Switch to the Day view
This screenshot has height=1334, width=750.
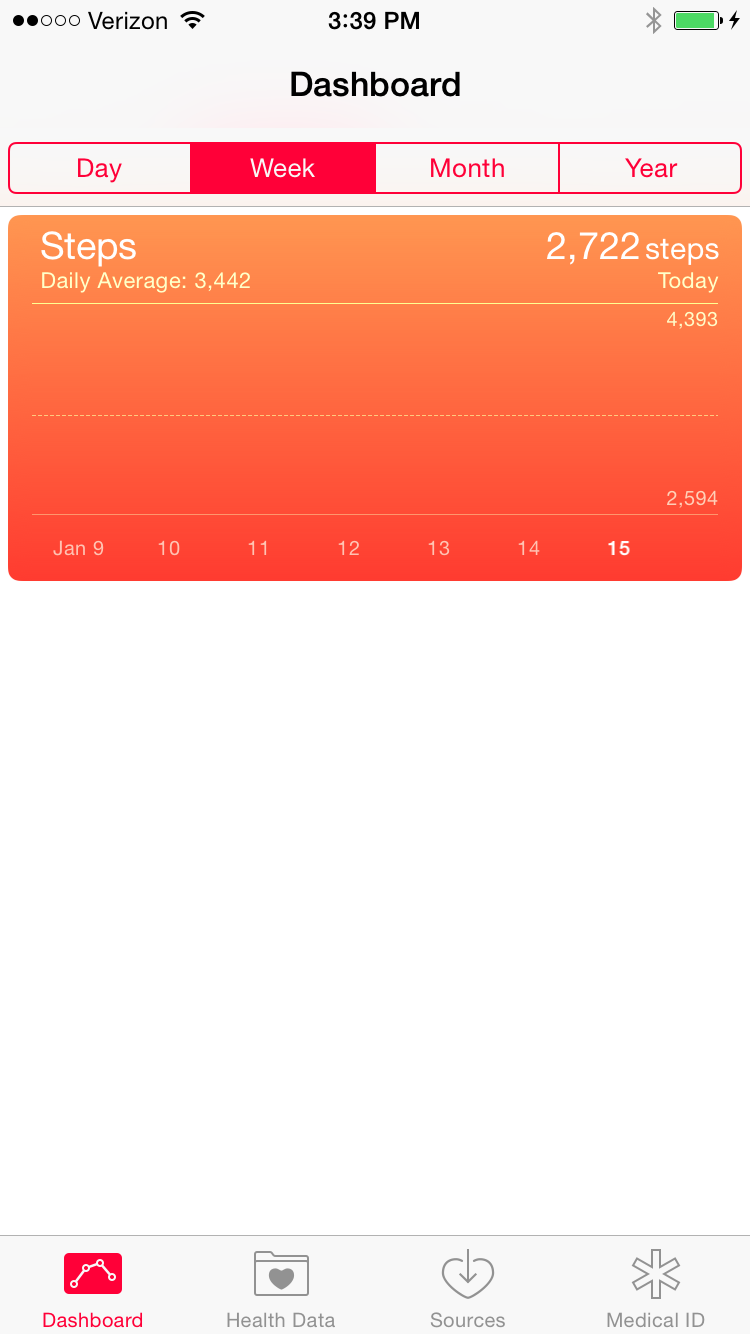coord(99,168)
